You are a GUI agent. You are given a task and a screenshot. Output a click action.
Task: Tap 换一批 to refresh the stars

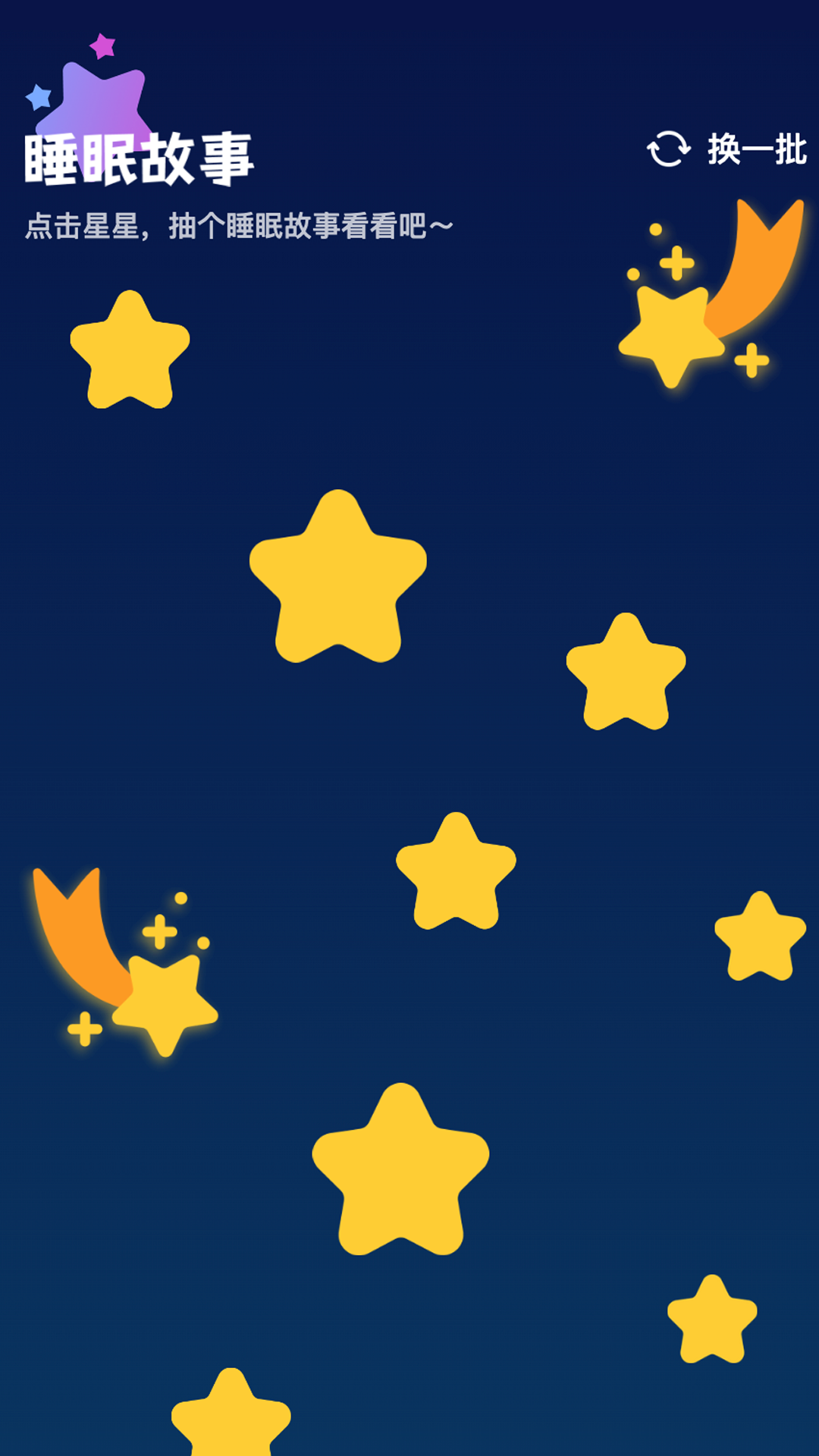click(726, 149)
